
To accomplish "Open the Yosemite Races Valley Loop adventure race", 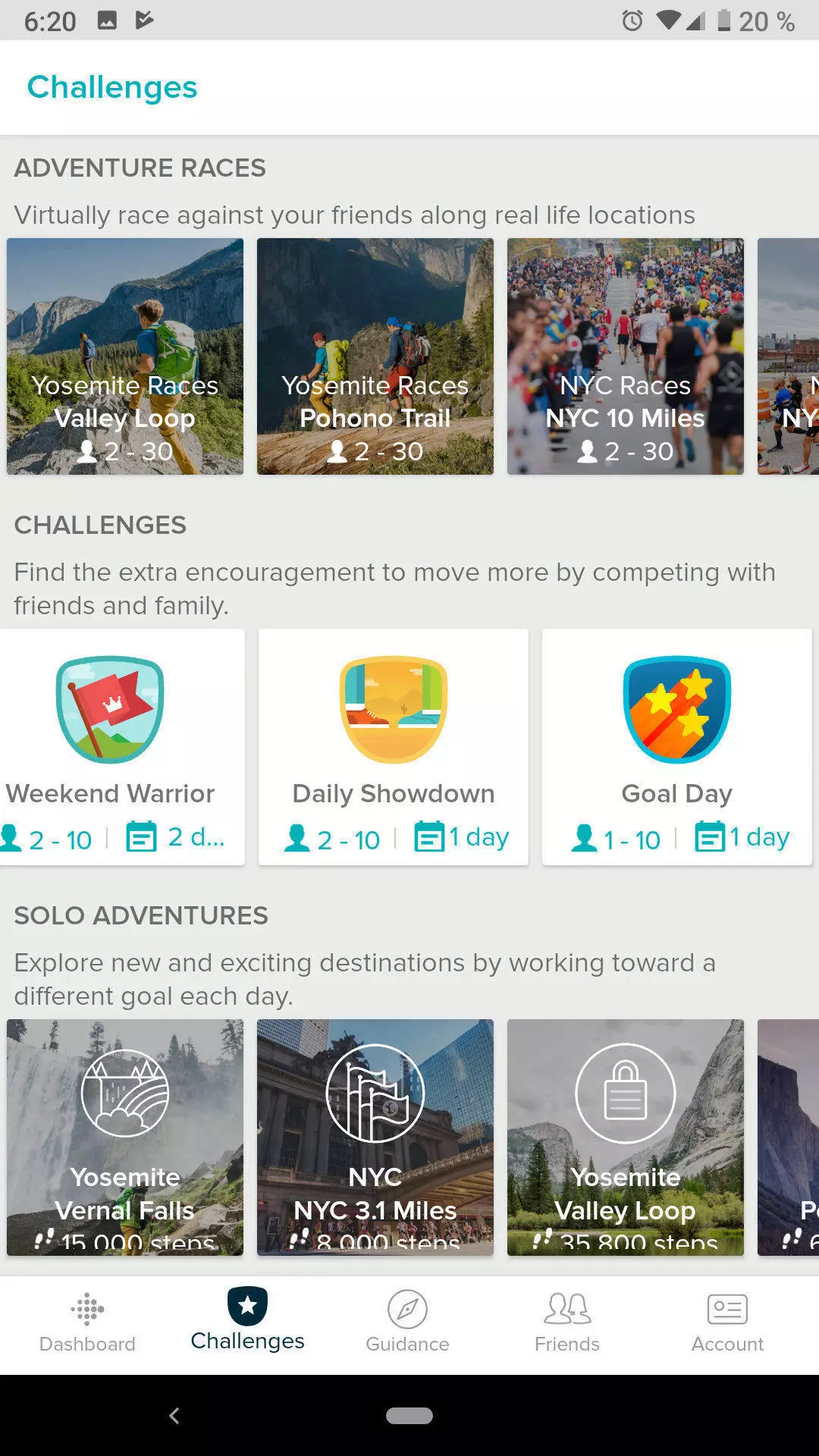I will point(125,356).
